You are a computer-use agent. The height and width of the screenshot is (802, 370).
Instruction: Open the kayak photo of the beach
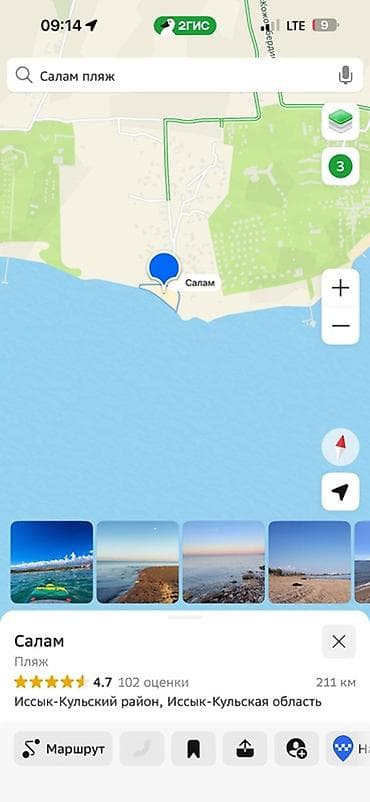(52, 562)
